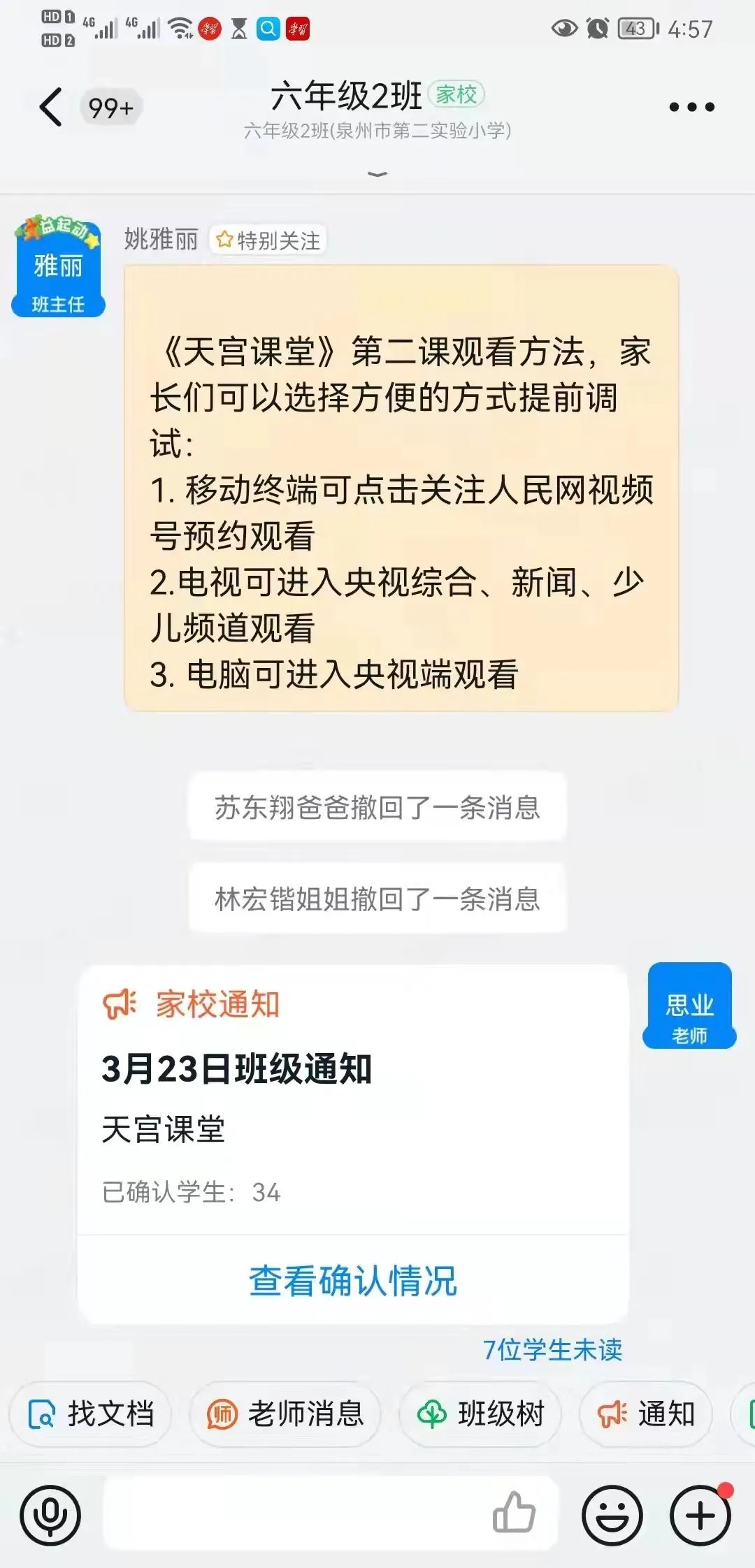
Task: Open 思业老师's avatar profile
Action: (x=689, y=1006)
